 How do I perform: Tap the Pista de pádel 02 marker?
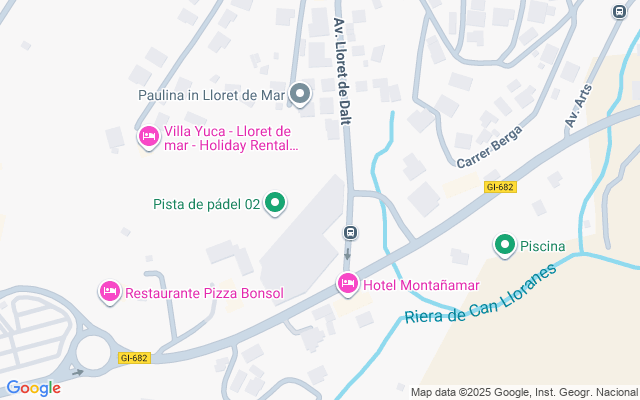coord(275,204)
